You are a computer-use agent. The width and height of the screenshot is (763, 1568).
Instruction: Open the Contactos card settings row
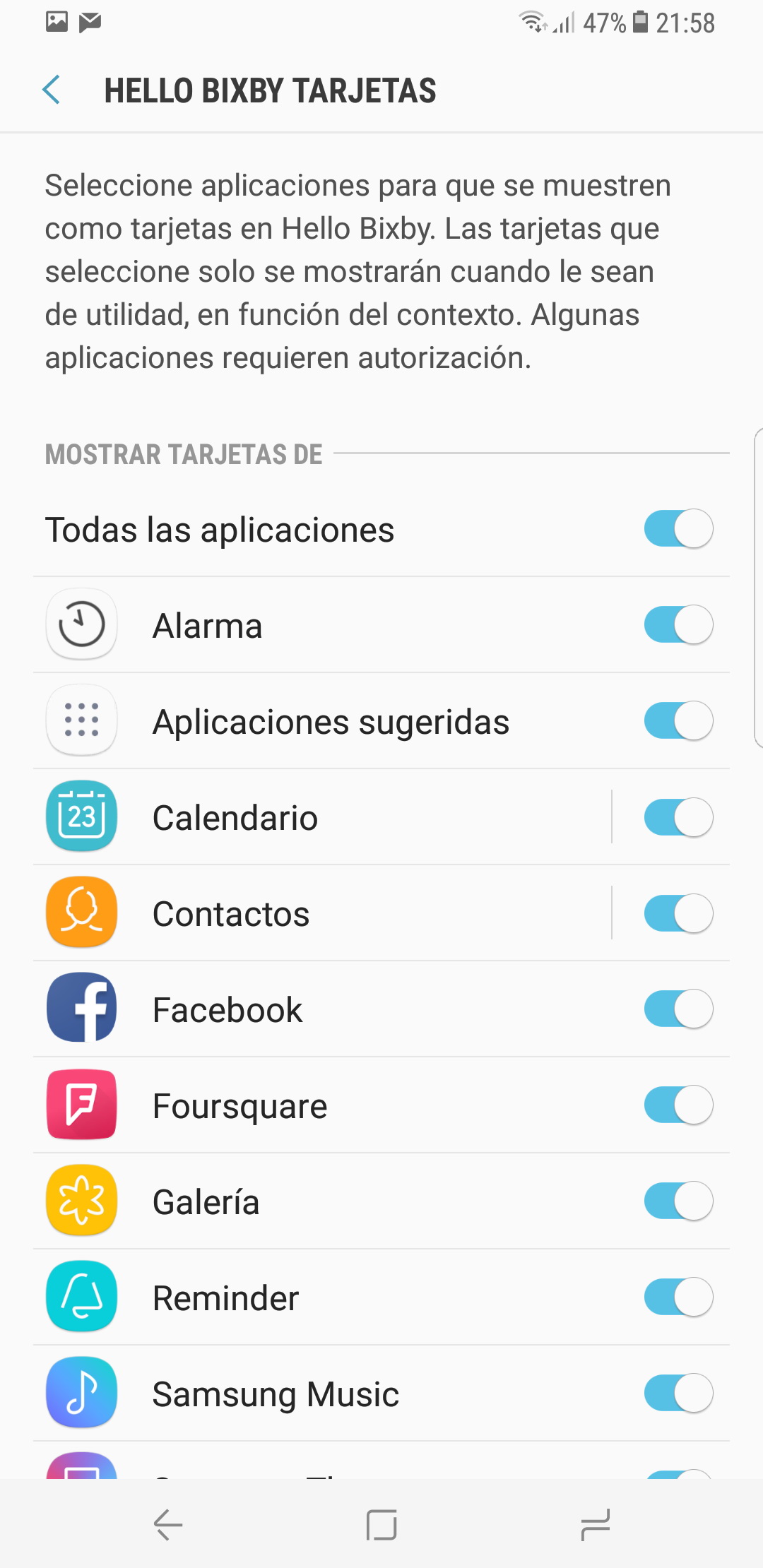(x=322, y=913)
